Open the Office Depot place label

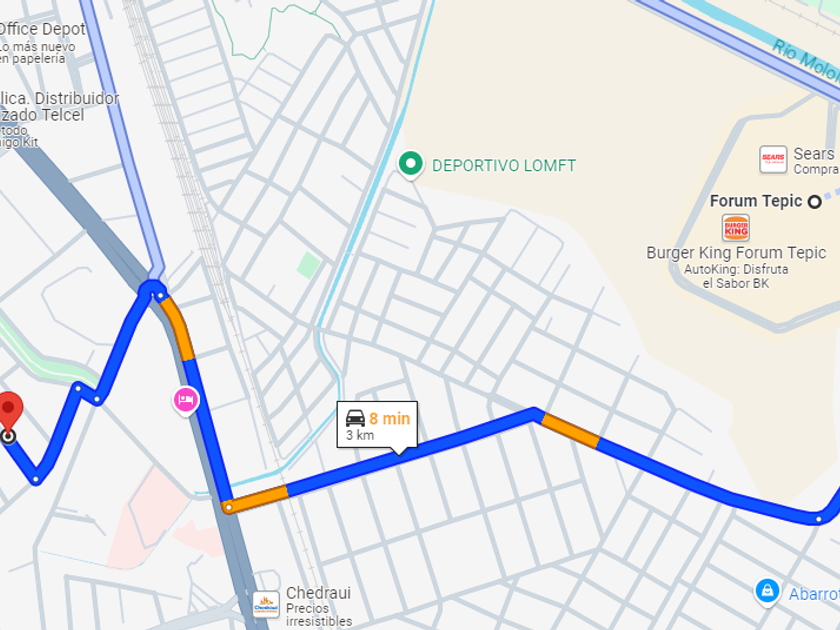[42, 29]
